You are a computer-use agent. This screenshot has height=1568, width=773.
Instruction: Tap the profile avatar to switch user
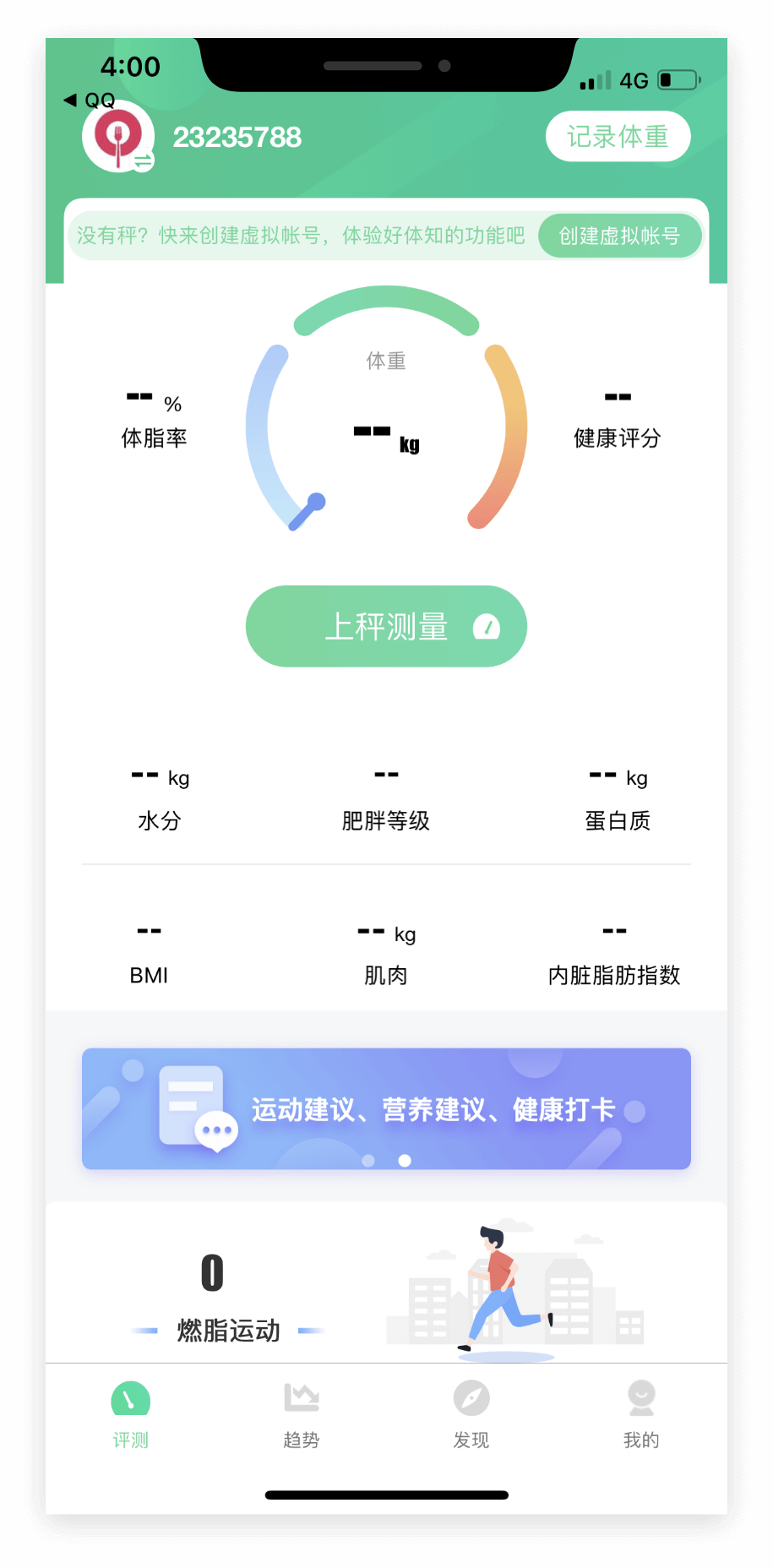[x=118, y=137]
